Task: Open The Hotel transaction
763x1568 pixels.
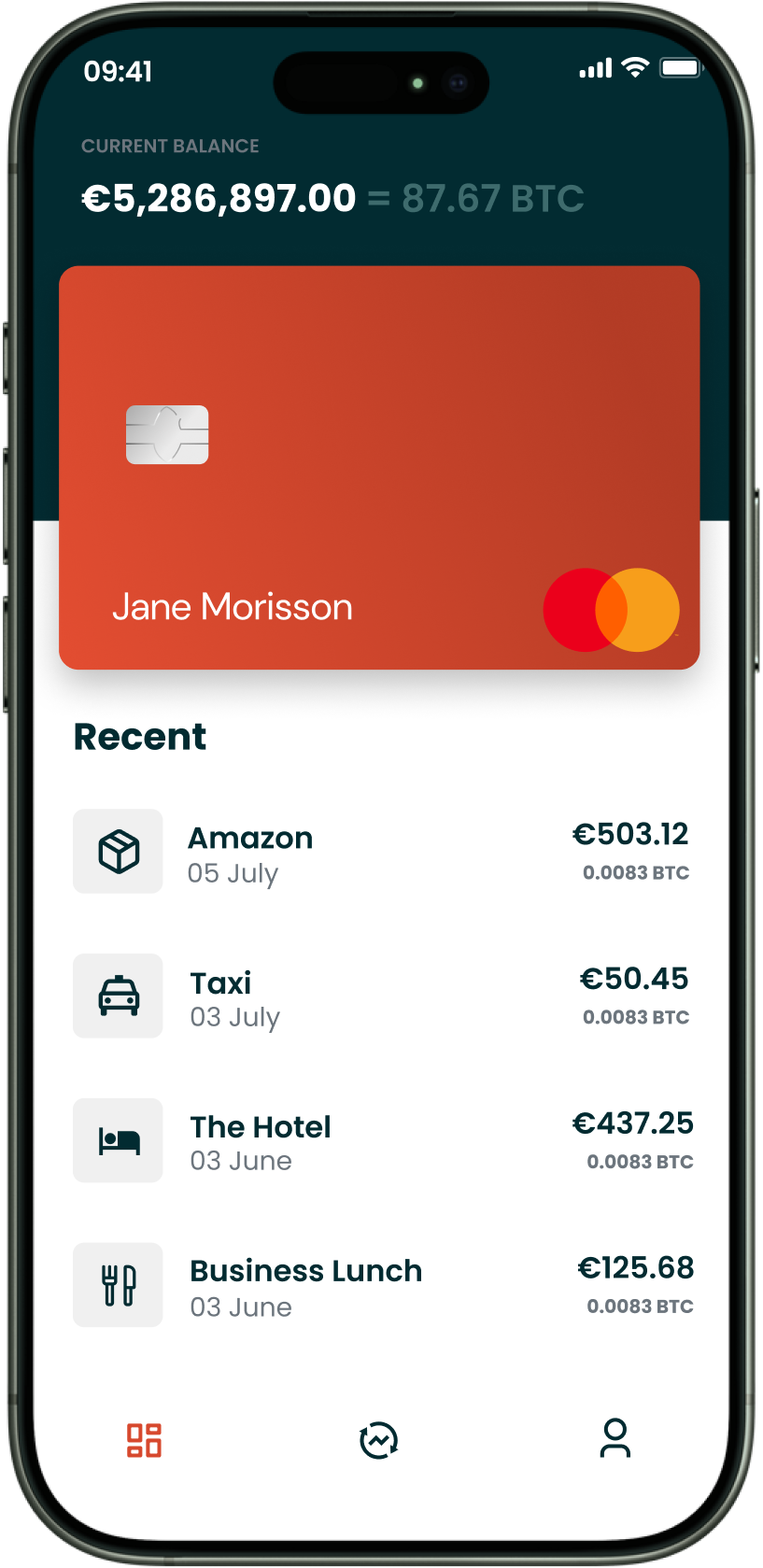Action: (x=381, y=1141)
